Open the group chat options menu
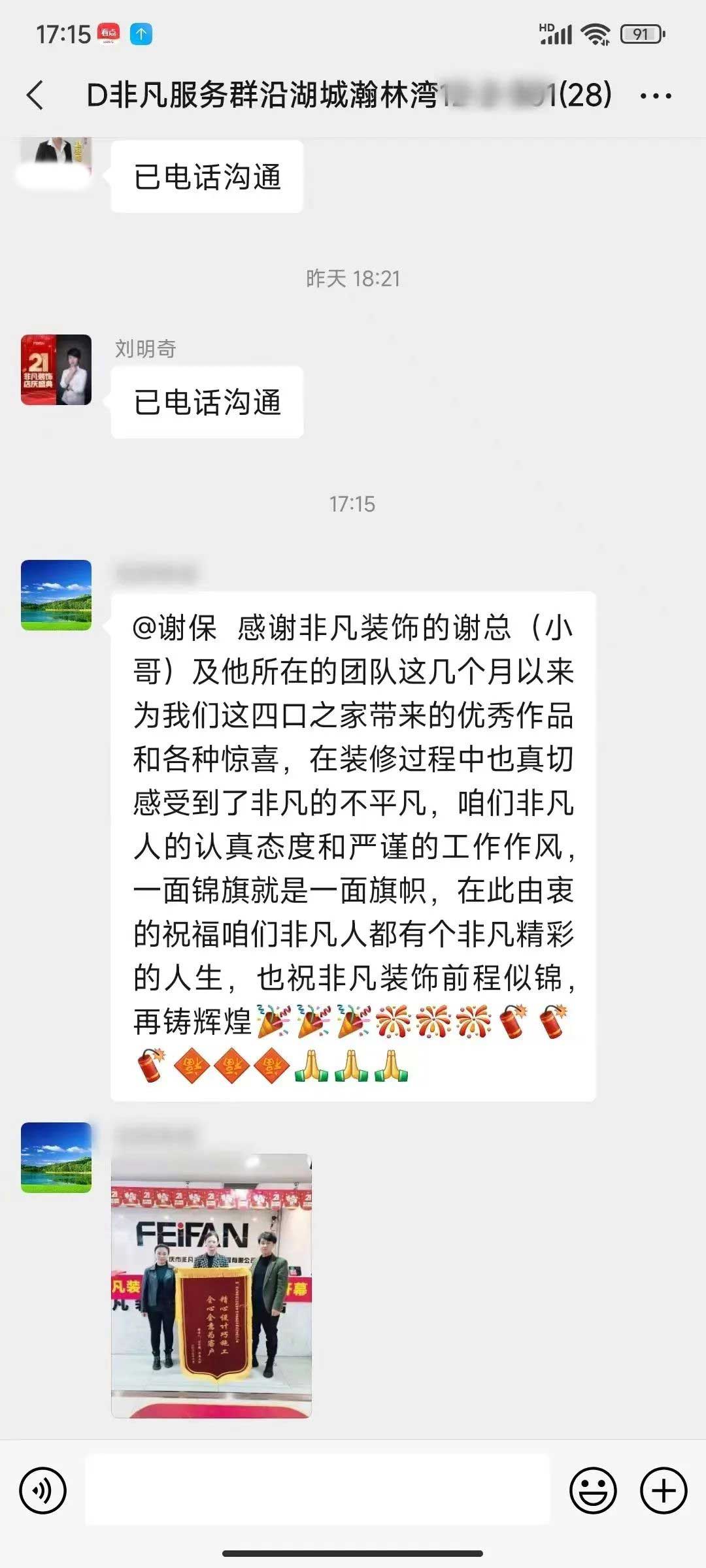 coord(655,96)
